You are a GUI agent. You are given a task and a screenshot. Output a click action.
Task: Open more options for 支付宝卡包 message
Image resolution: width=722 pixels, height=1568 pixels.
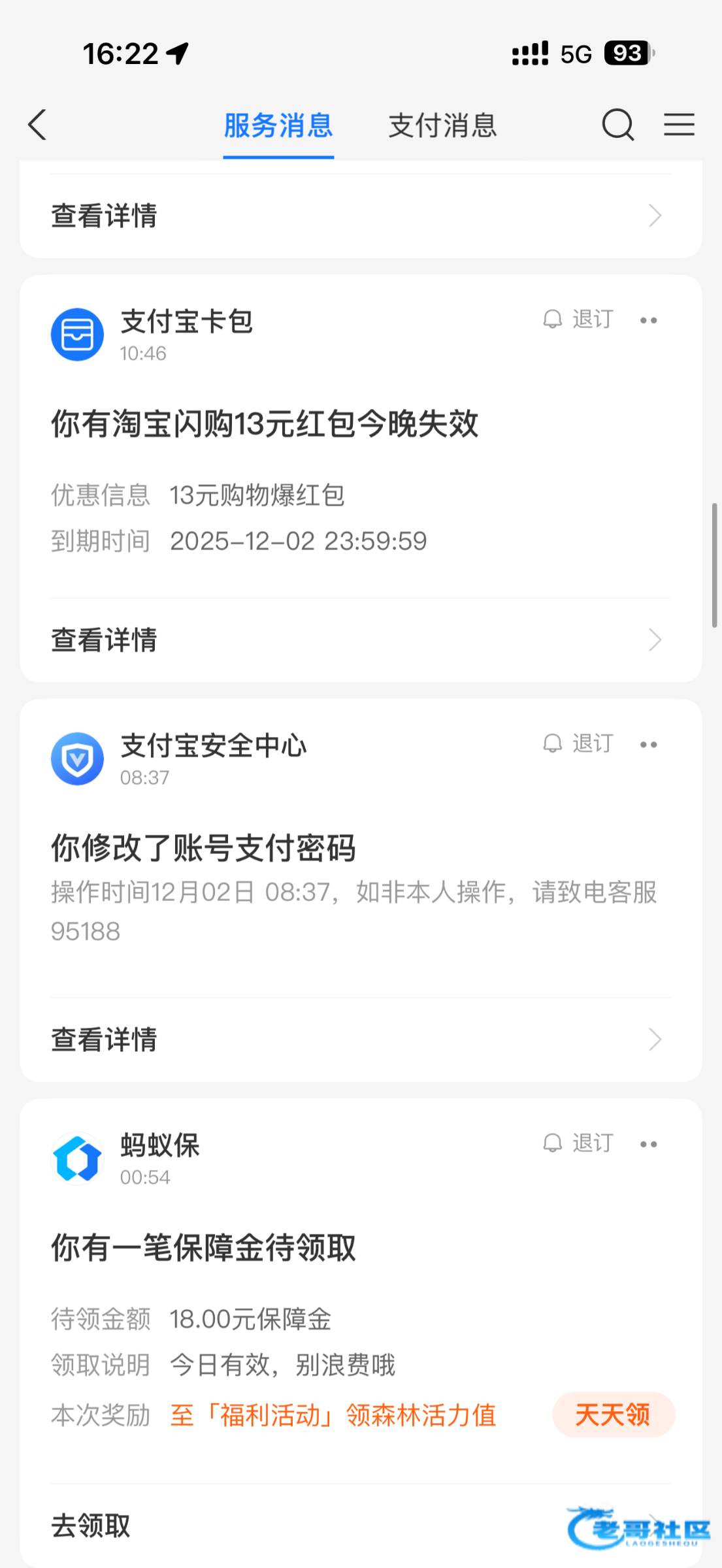(648, 320)
